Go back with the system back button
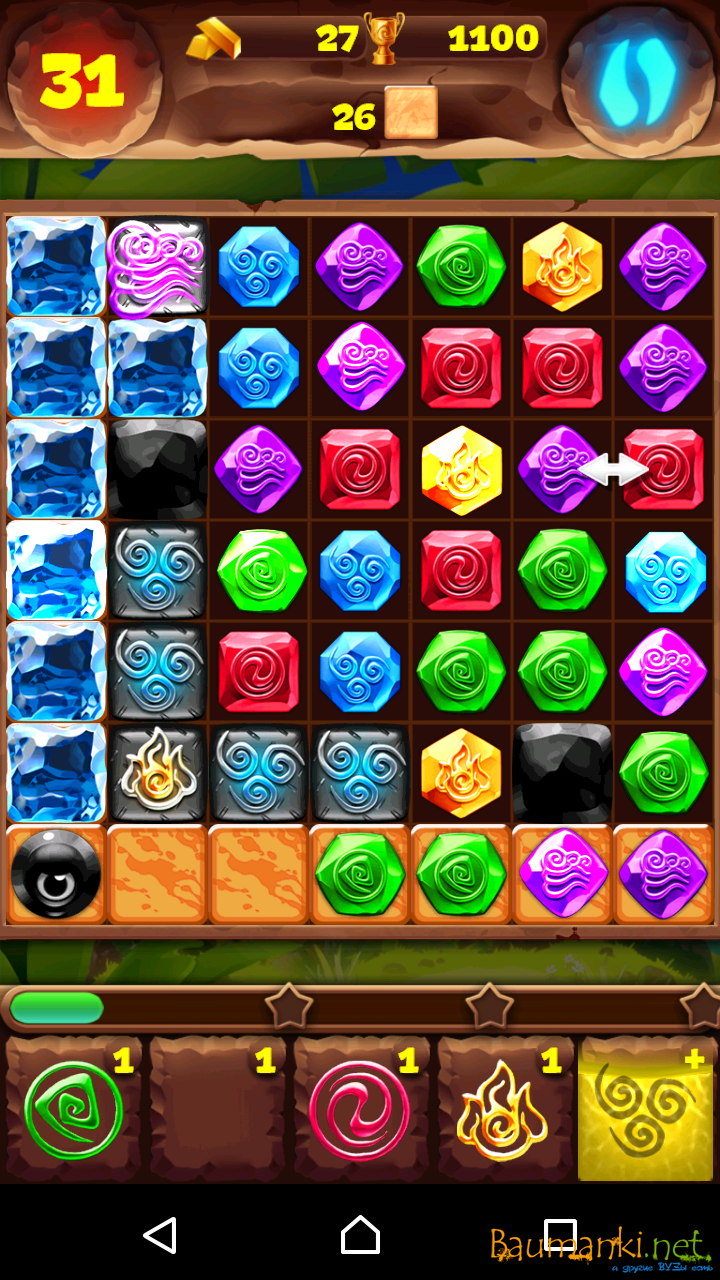The height and width of the screenshot is (1280, 720). 160,1236
